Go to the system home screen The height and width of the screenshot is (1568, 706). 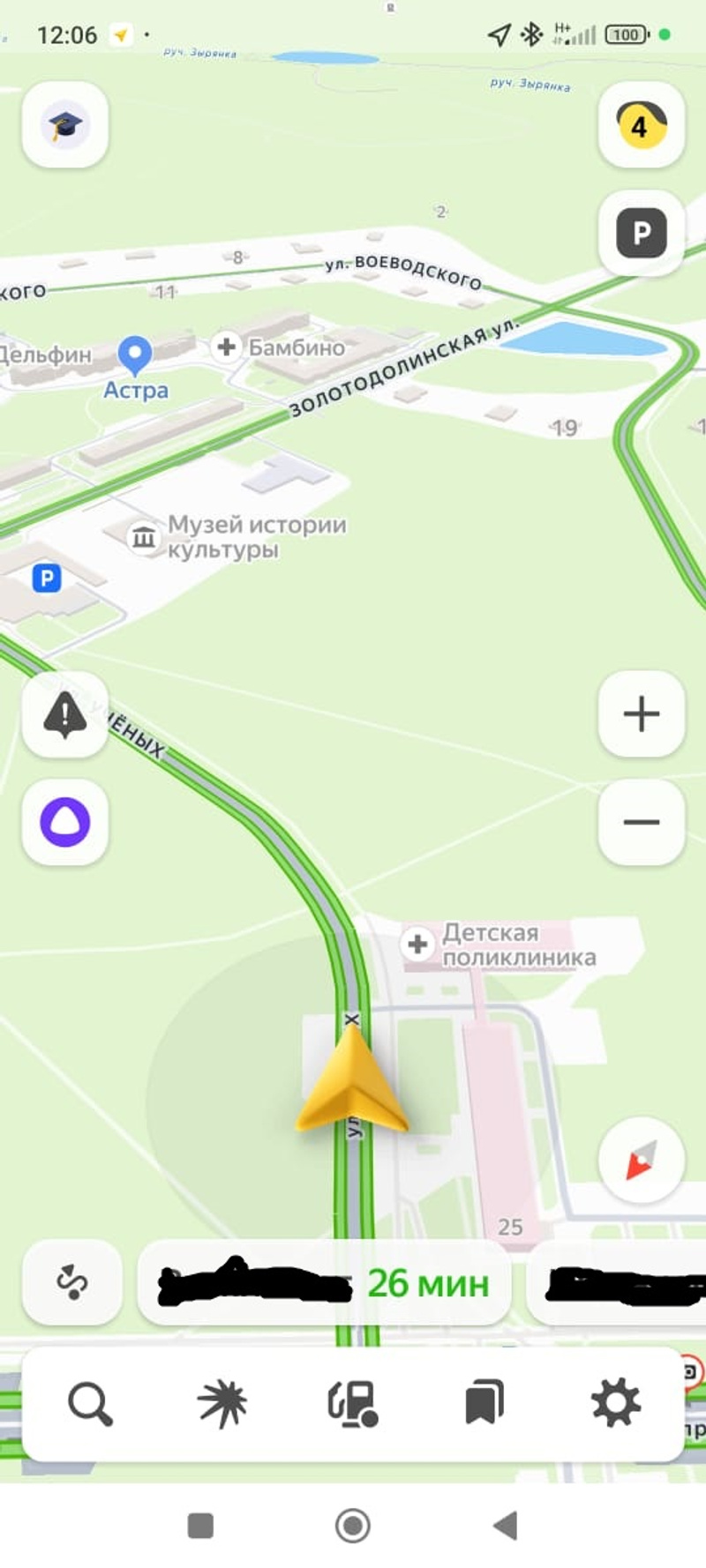353,1525
